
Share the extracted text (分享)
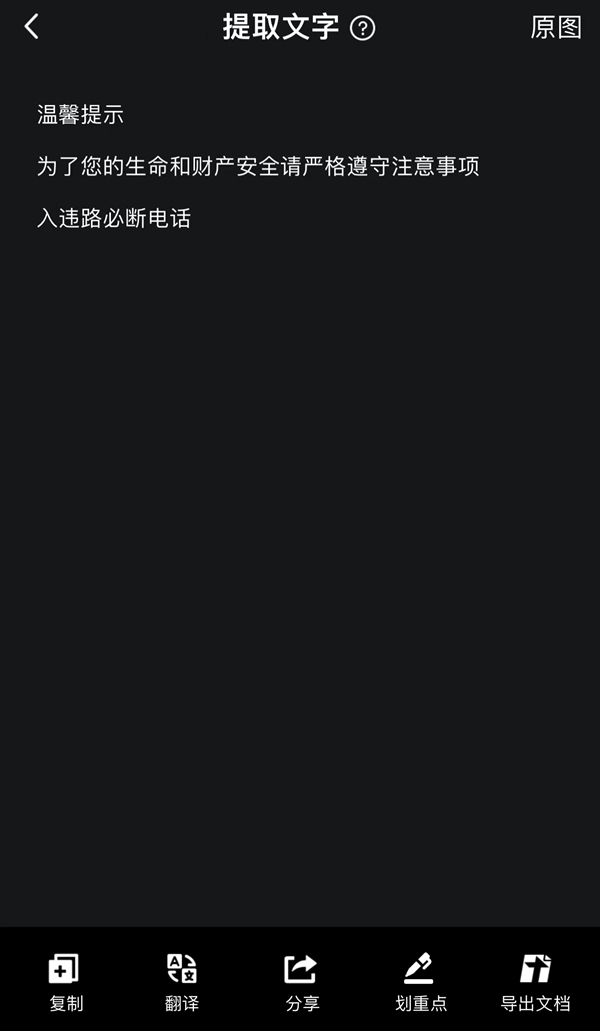coord(301,981)
